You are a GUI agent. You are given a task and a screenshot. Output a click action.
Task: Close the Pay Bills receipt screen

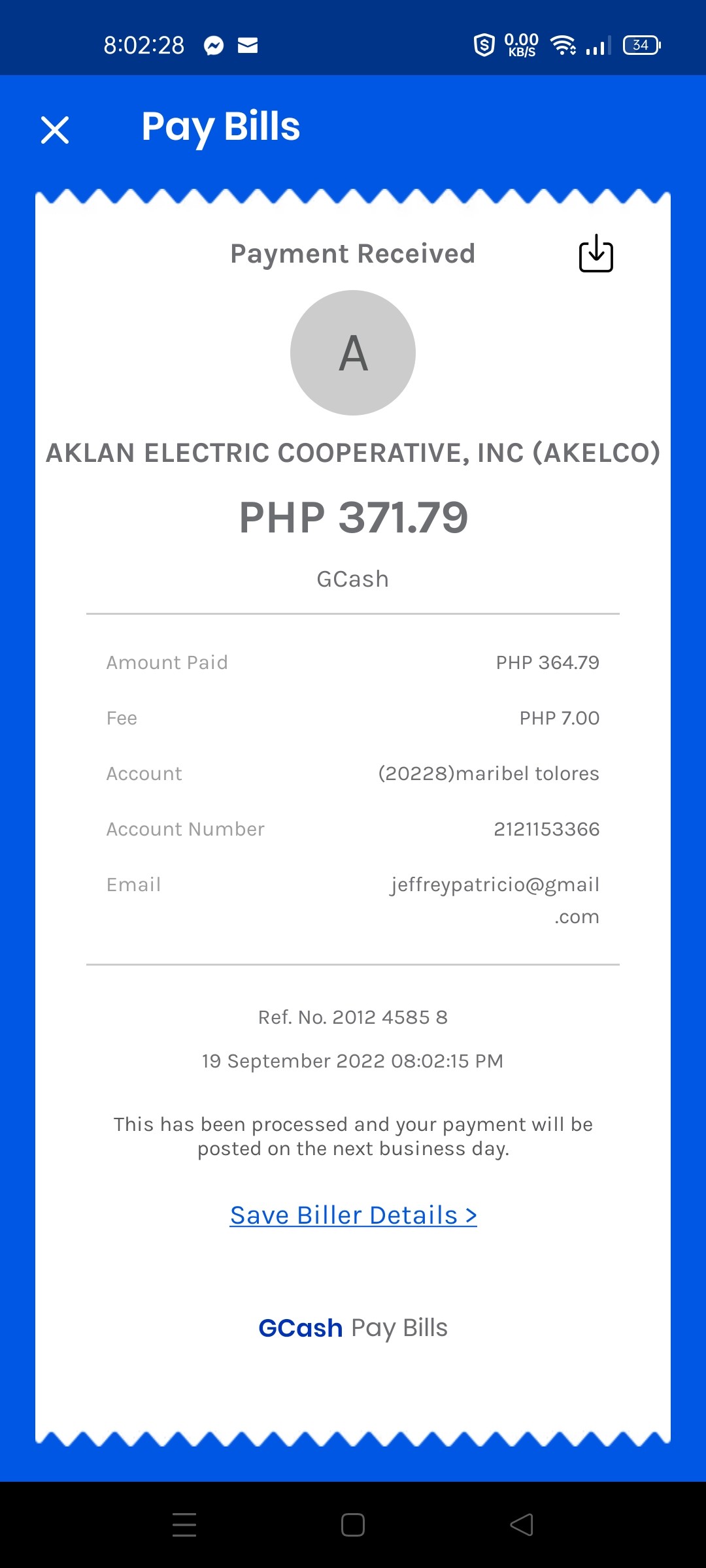click(55, 129)
